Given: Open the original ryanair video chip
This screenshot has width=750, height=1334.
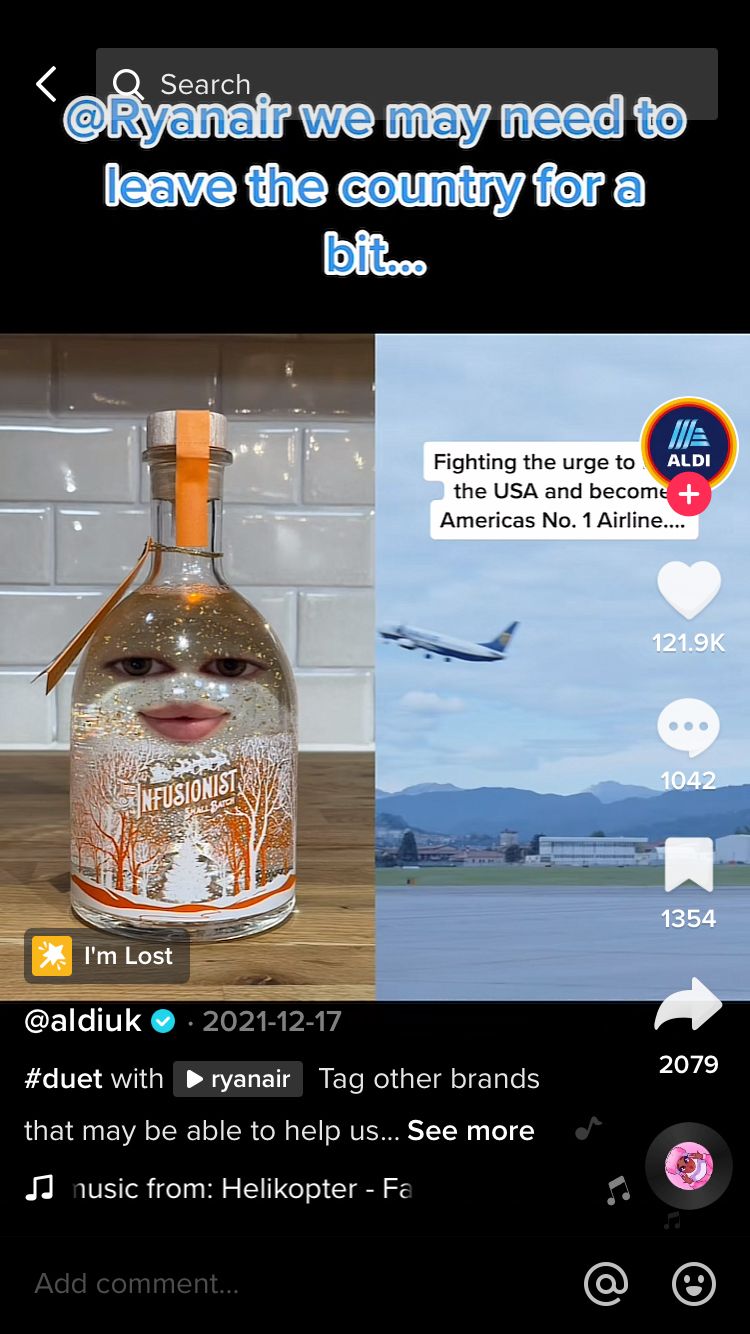Looking at the screenshot, I should 238,1079.
